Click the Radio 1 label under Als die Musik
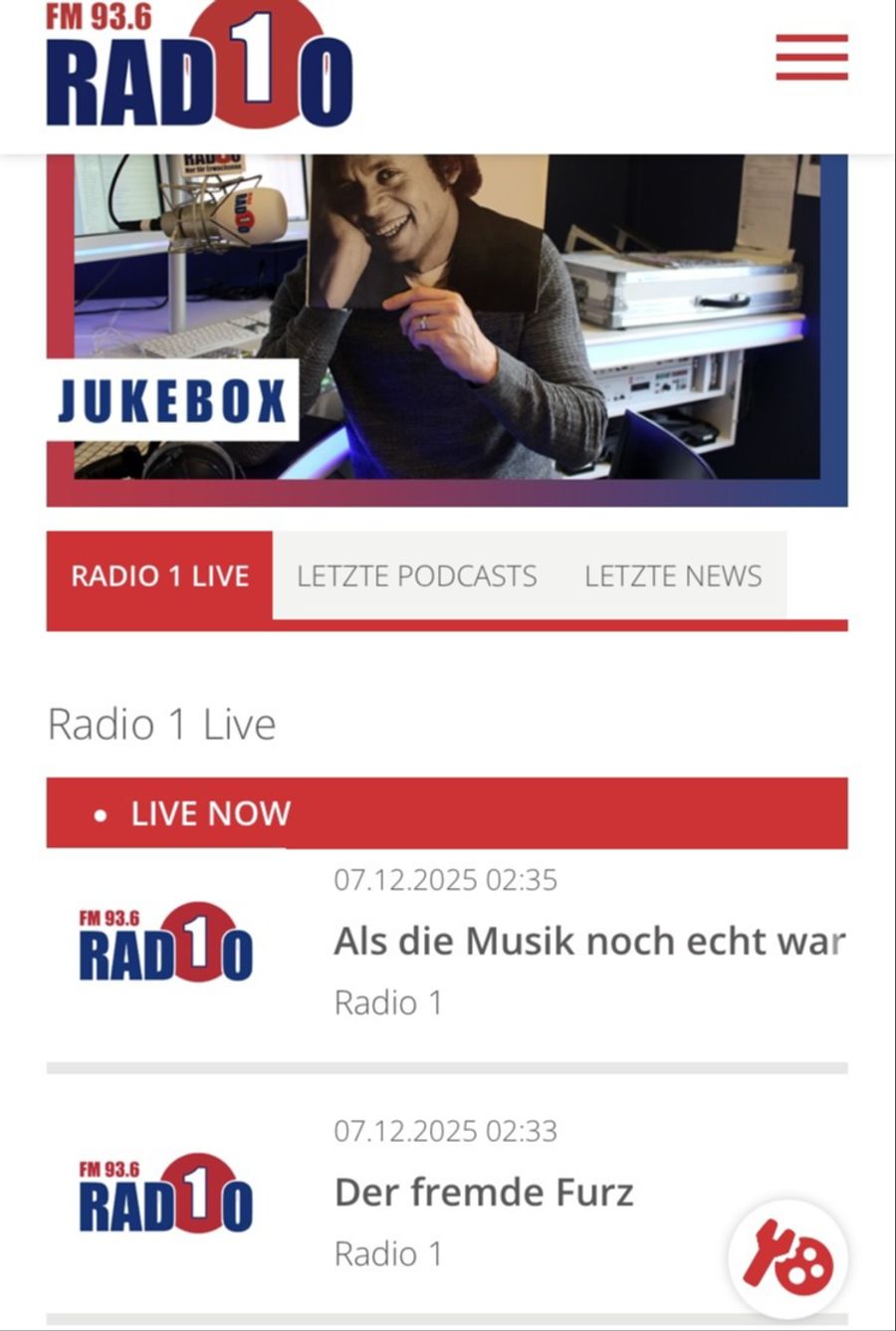Image resolution: width=896 pixels, height=1331 pixels. click(x=388, y=1002)
